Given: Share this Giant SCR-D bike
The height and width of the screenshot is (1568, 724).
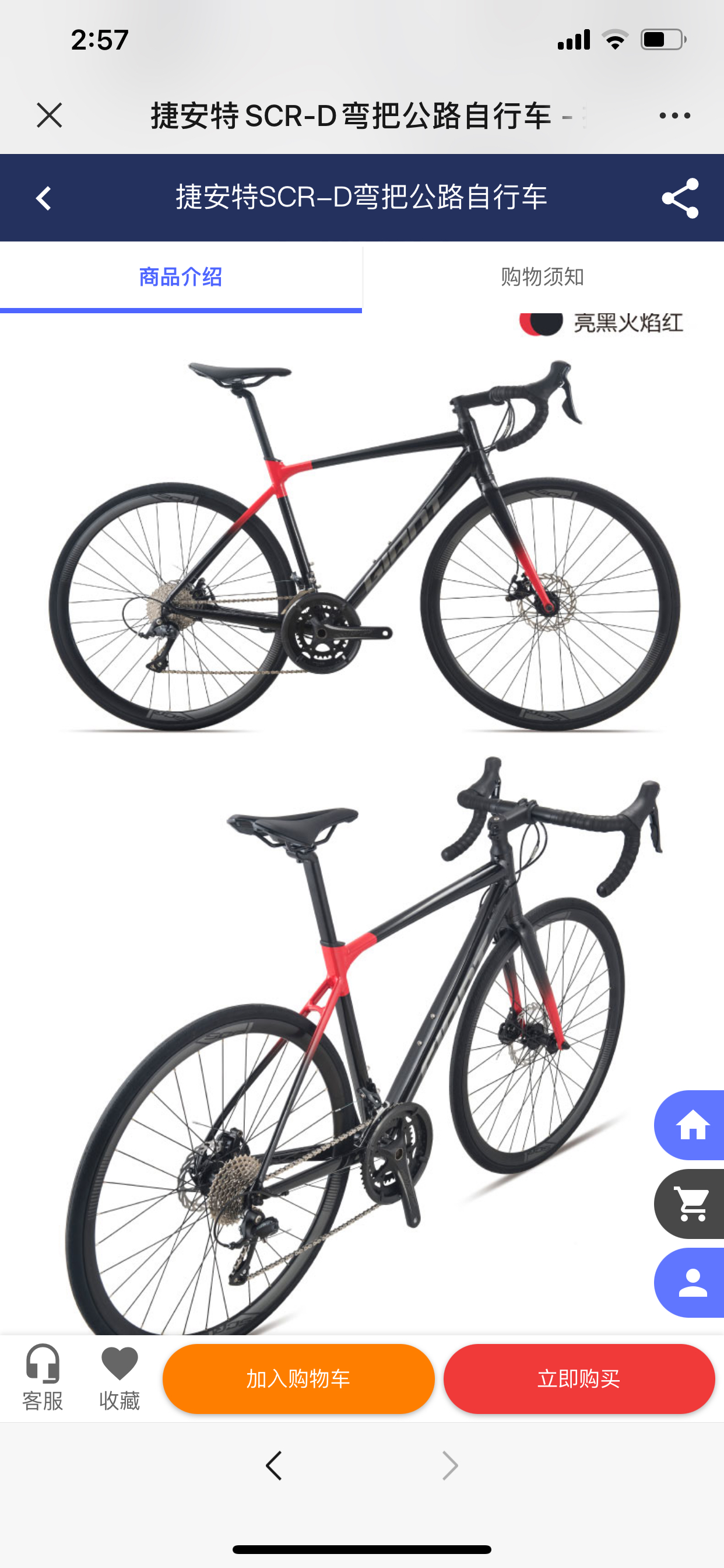Looking at the screenshot, I should 680,198.
